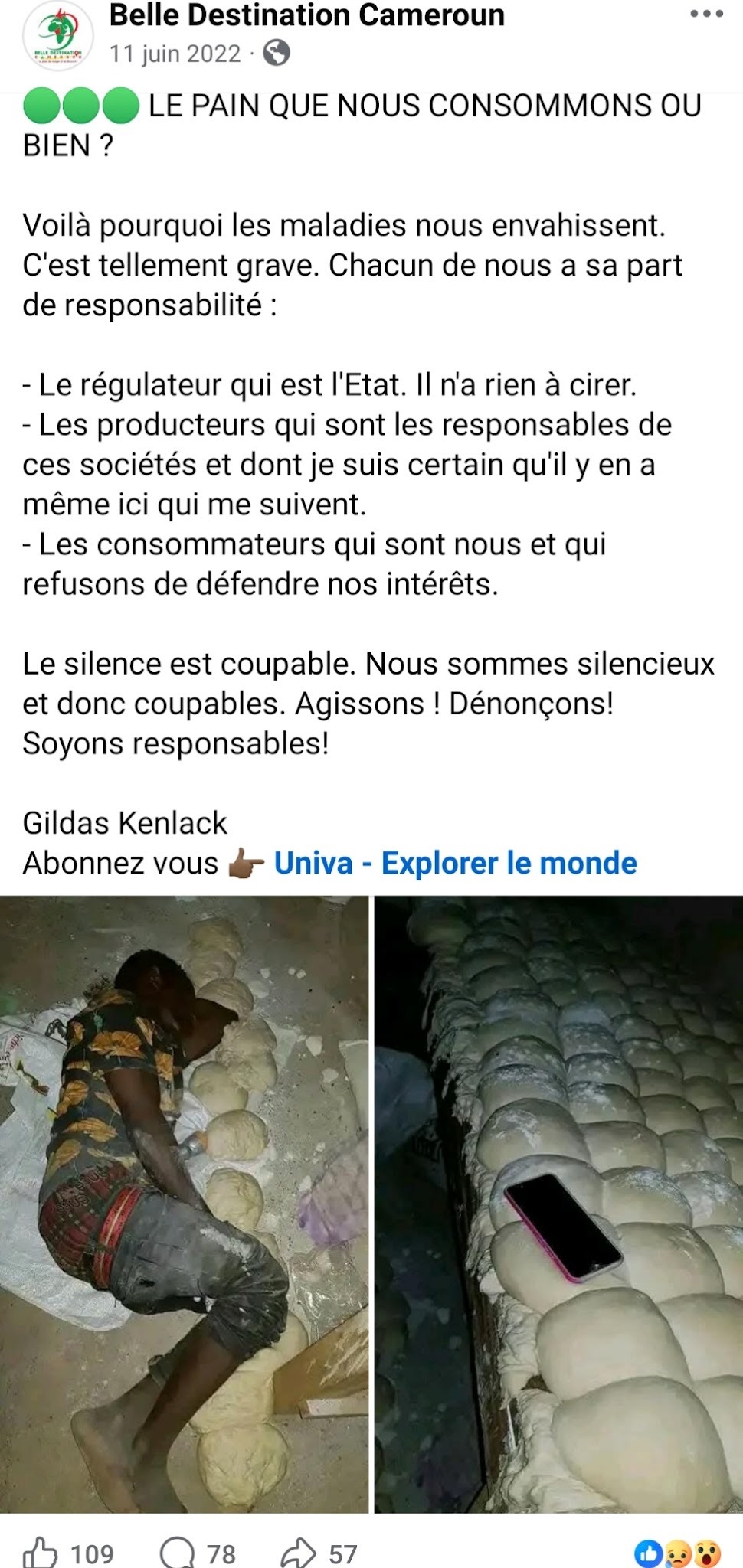This screenshot has height=1568, width=743.
Task: Open the post's three-dot options menu
Action: coord(706,15)
